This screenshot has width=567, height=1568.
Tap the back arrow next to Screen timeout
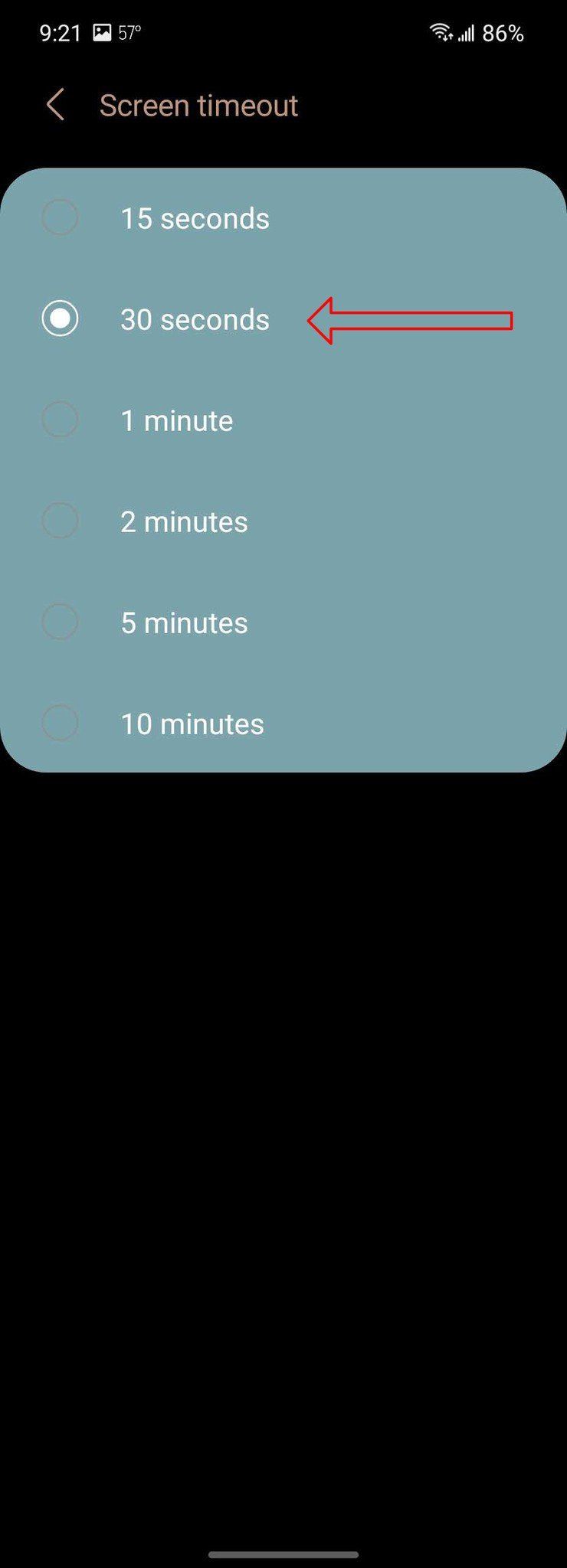coord(55,105)
